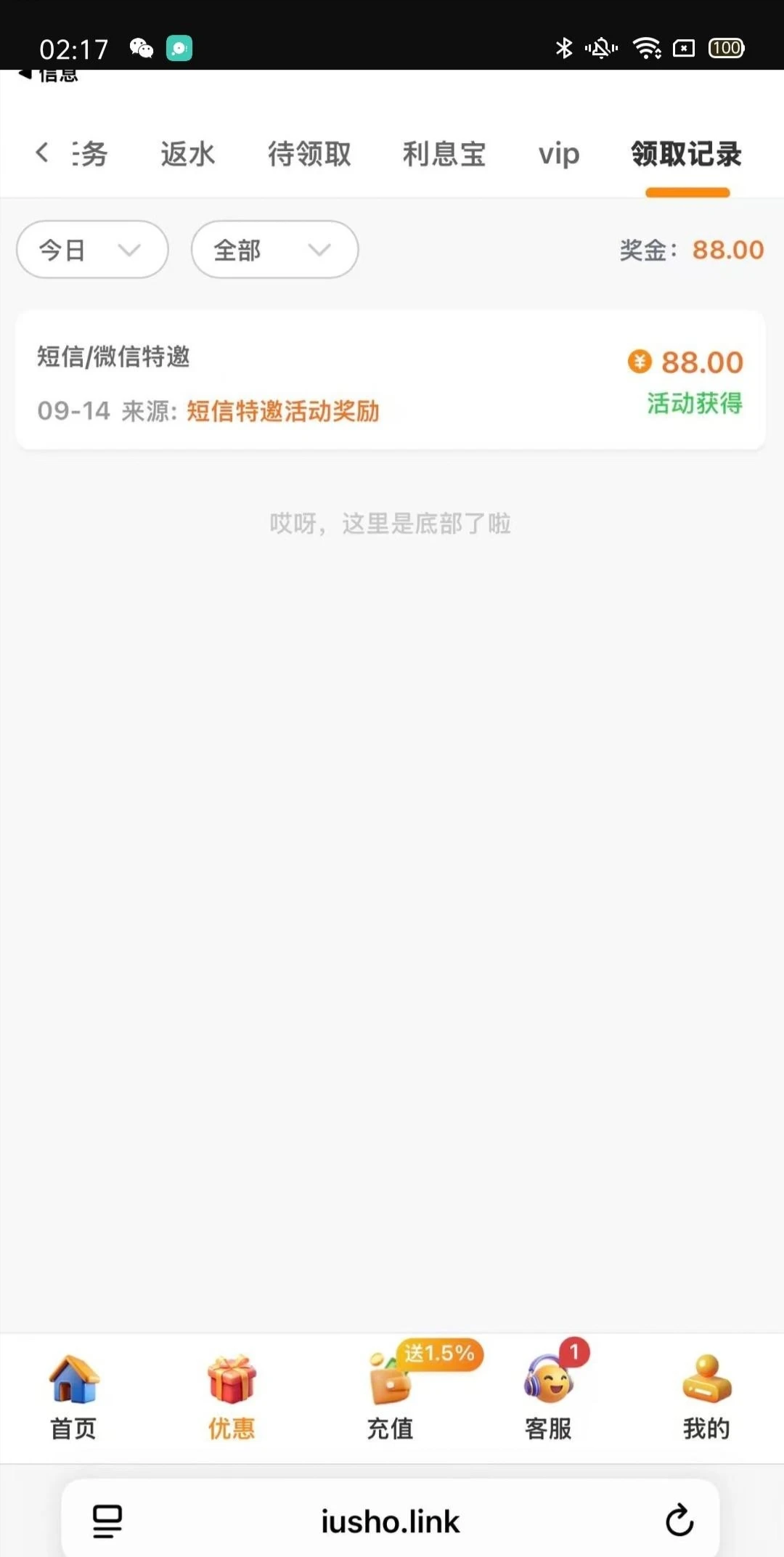Open 客服 customer service icon
Viewport: 784px width, 1557px height.
(550, 1382)
